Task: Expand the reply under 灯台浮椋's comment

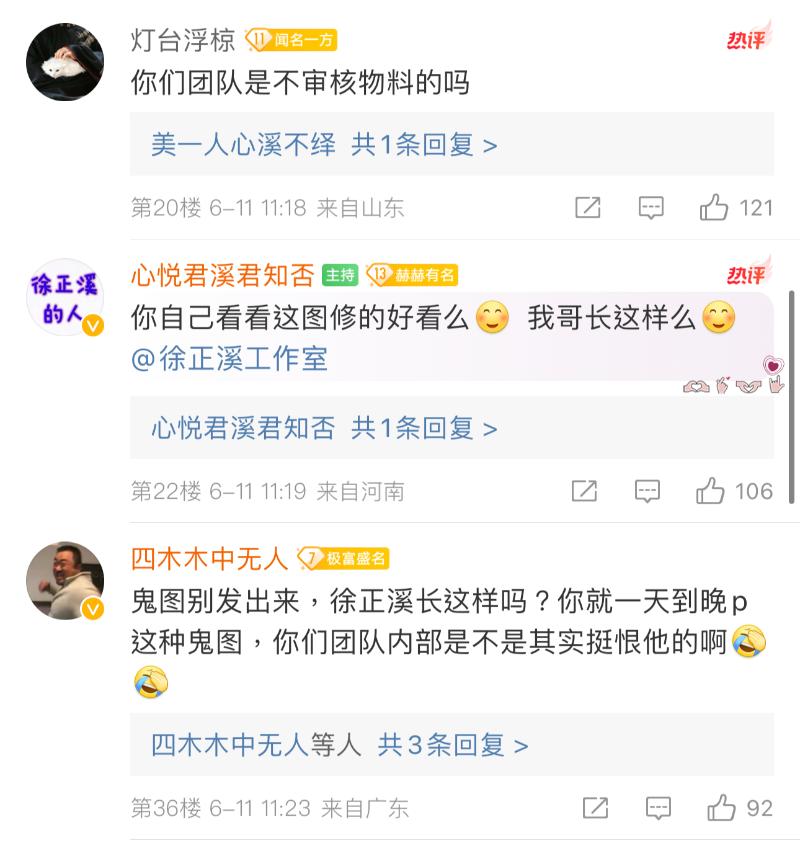Action: (324, 145)
